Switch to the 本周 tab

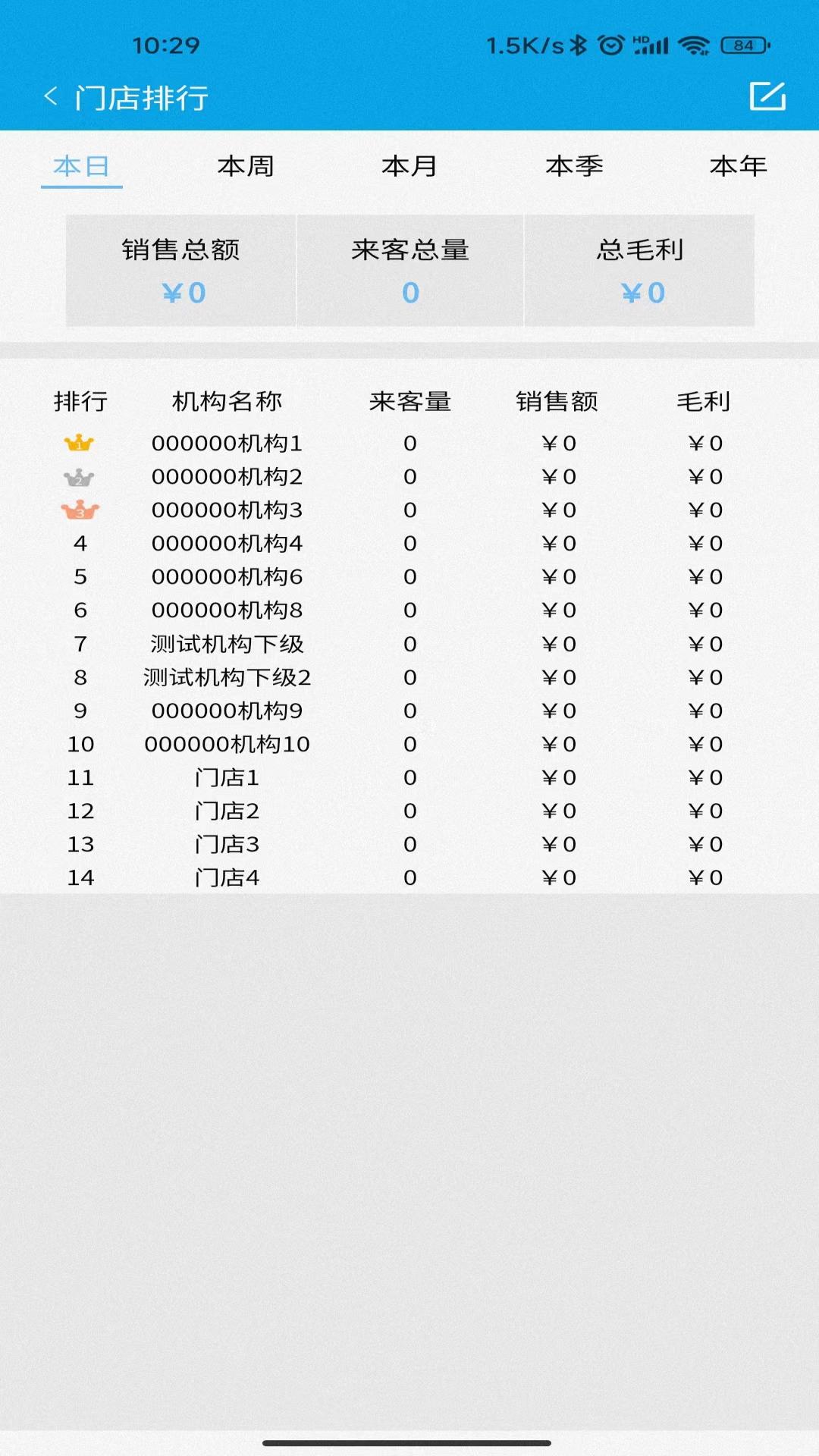(x=246, y=166)
